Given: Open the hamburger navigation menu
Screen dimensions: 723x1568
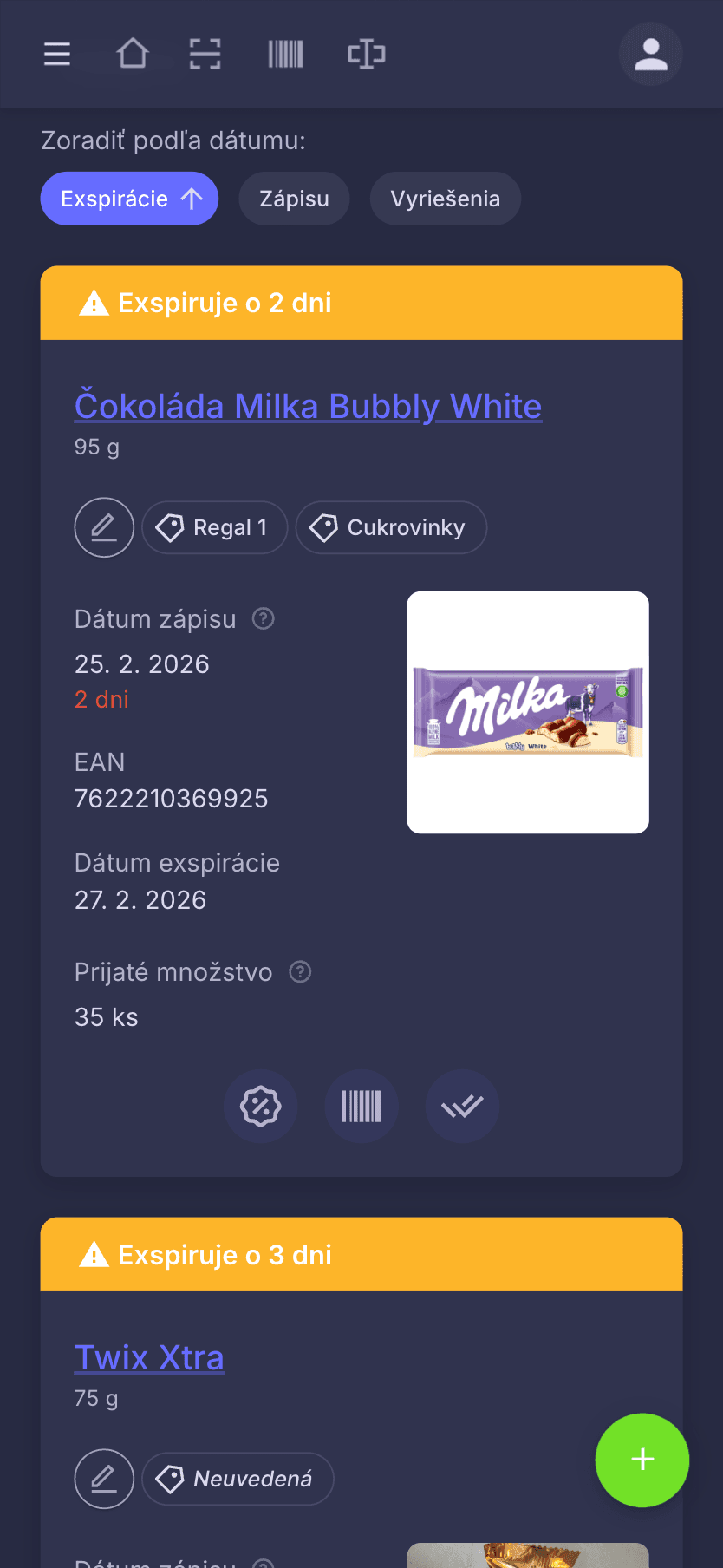Looking at the screenshot, I should coord(56,54).
